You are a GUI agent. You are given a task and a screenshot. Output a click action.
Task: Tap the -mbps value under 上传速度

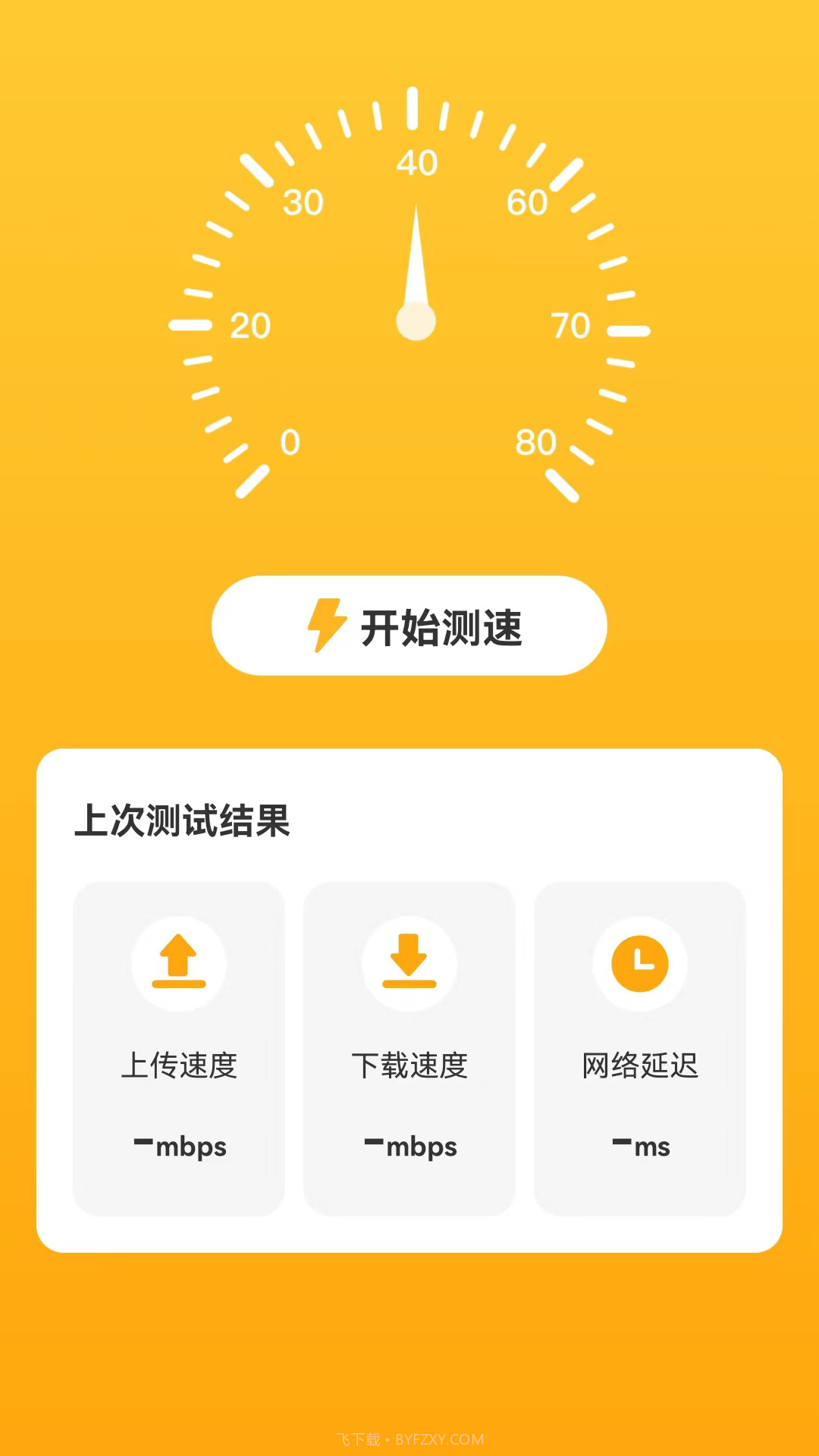(179, 1146)
